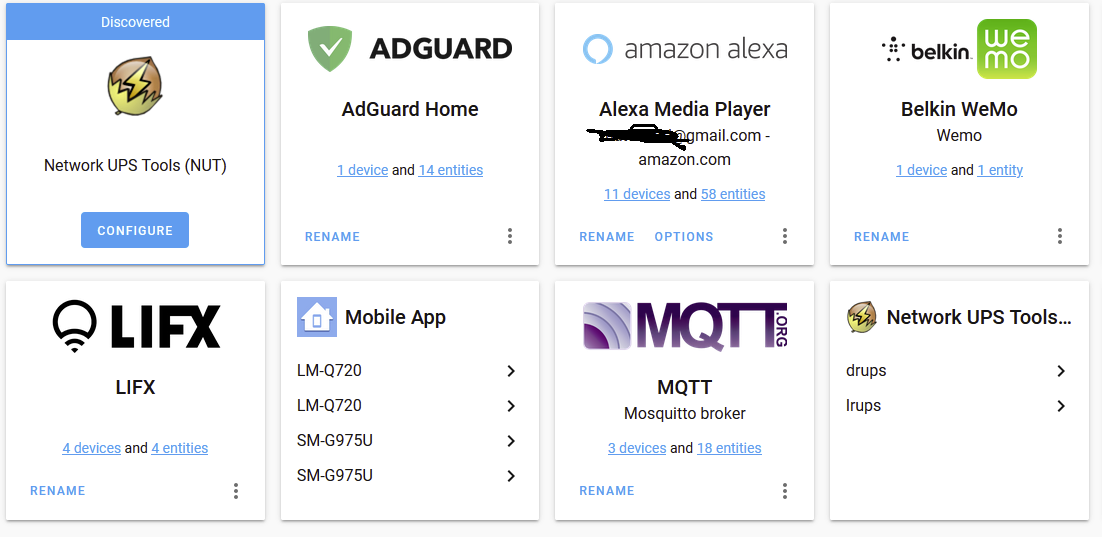
Task: Open the drups entry under Network UPS Tools
Action: pos(956,371)
